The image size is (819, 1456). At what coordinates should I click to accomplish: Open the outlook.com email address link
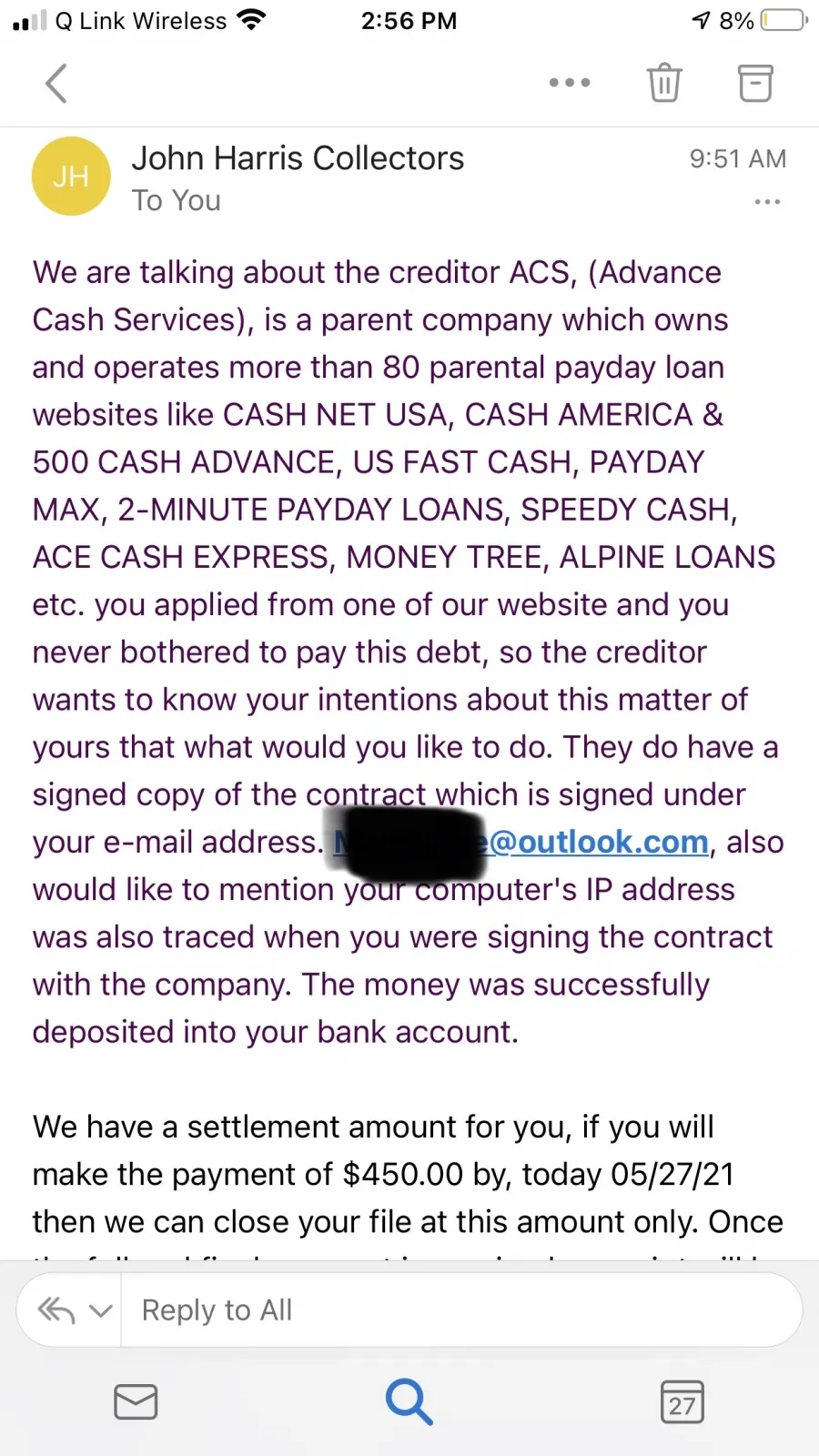coord(521,842)
